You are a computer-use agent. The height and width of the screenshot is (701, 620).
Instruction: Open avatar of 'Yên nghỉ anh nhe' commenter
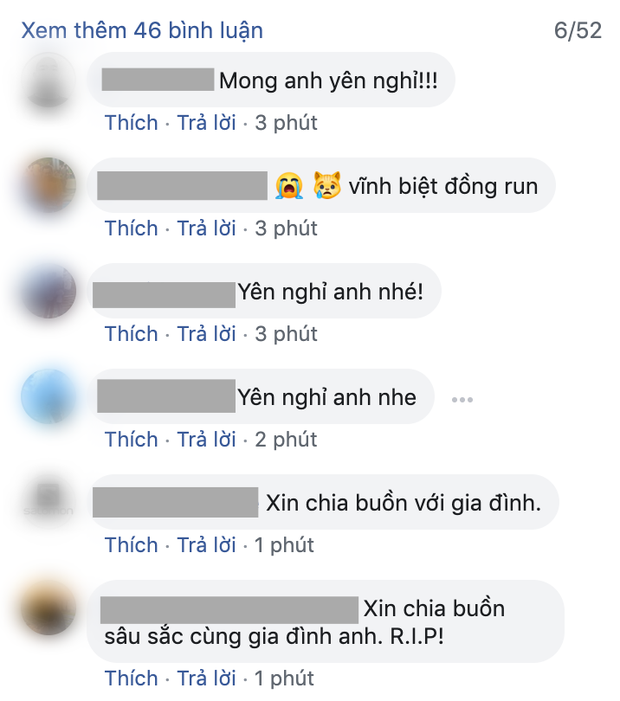pyautogui.click(x=48, y=397)
